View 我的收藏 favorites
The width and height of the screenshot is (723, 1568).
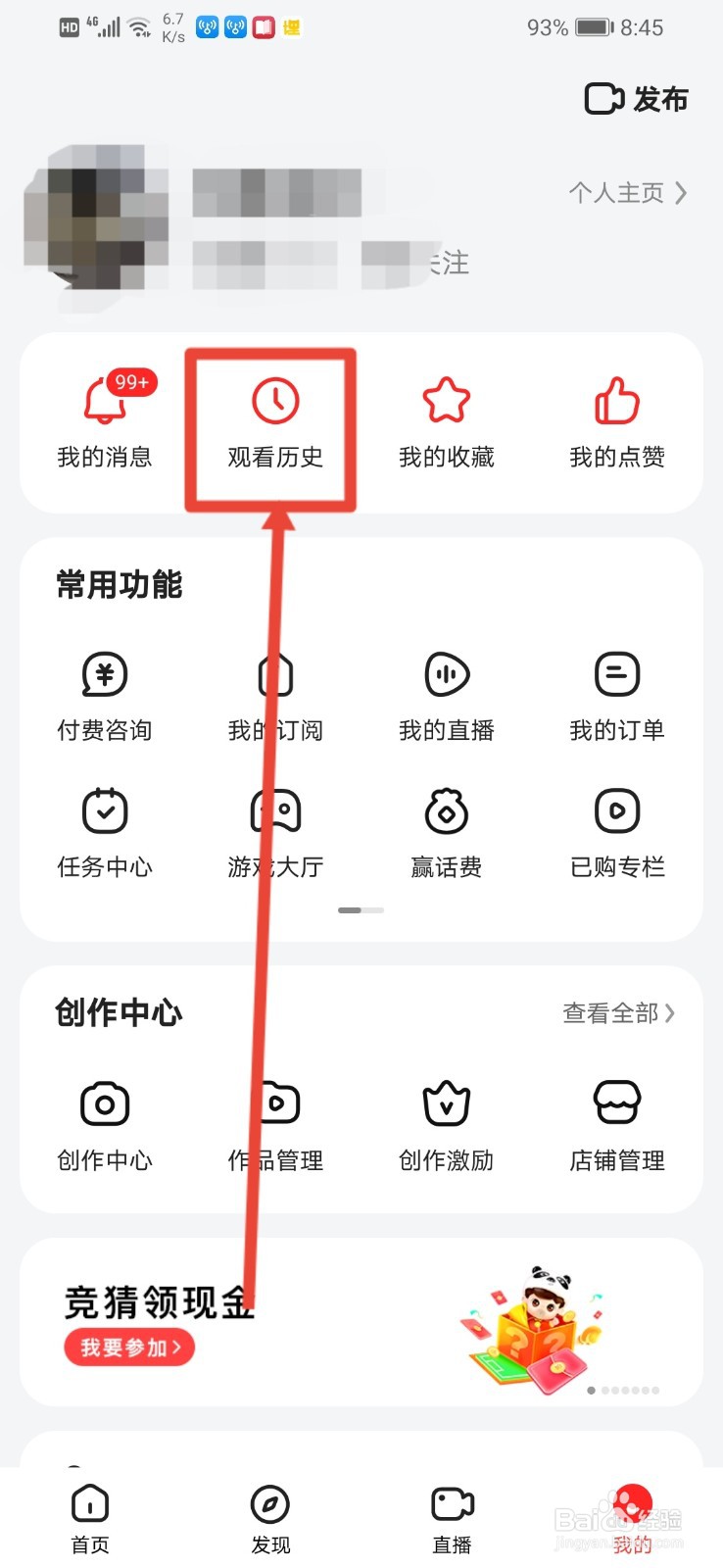(x=446, y=421)
